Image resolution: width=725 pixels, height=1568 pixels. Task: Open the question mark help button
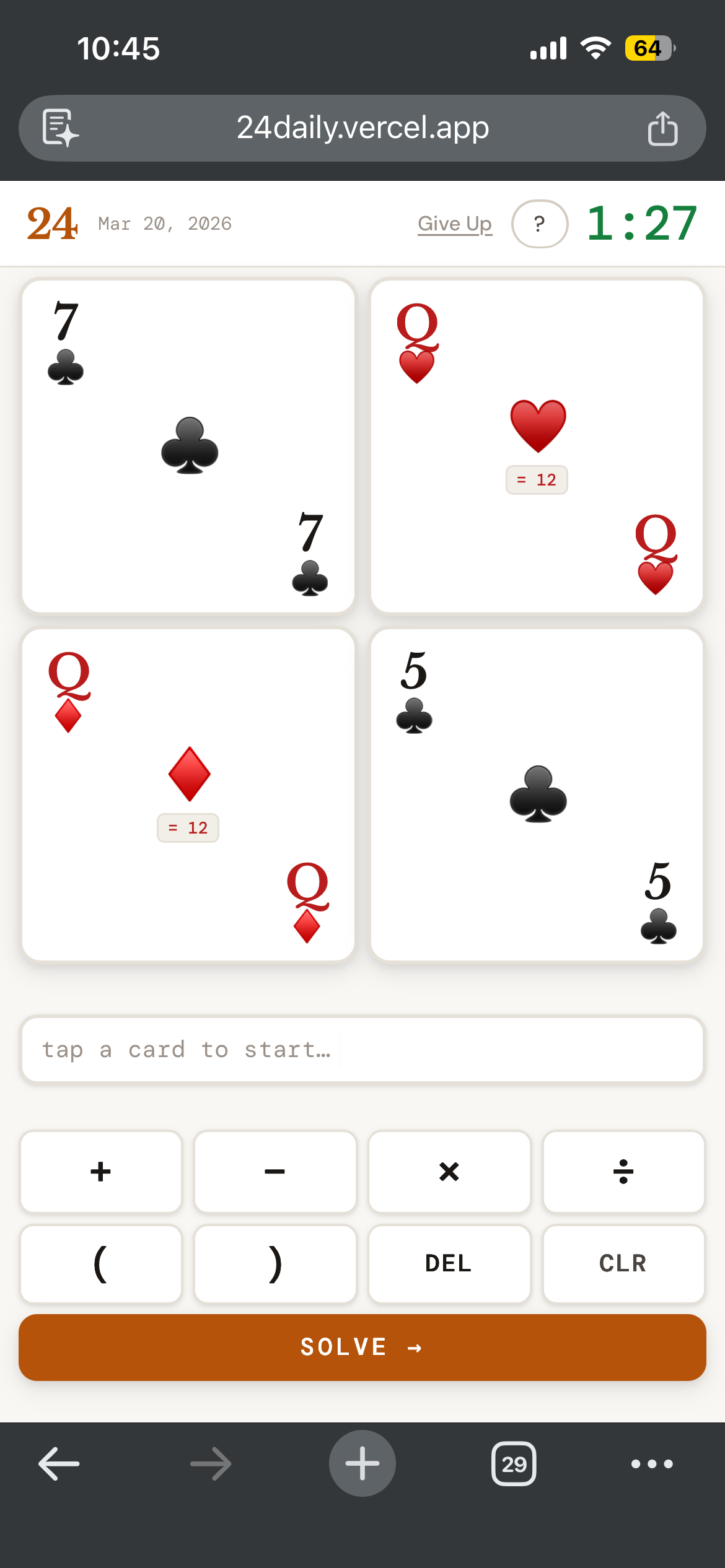(x=539, y=224)
